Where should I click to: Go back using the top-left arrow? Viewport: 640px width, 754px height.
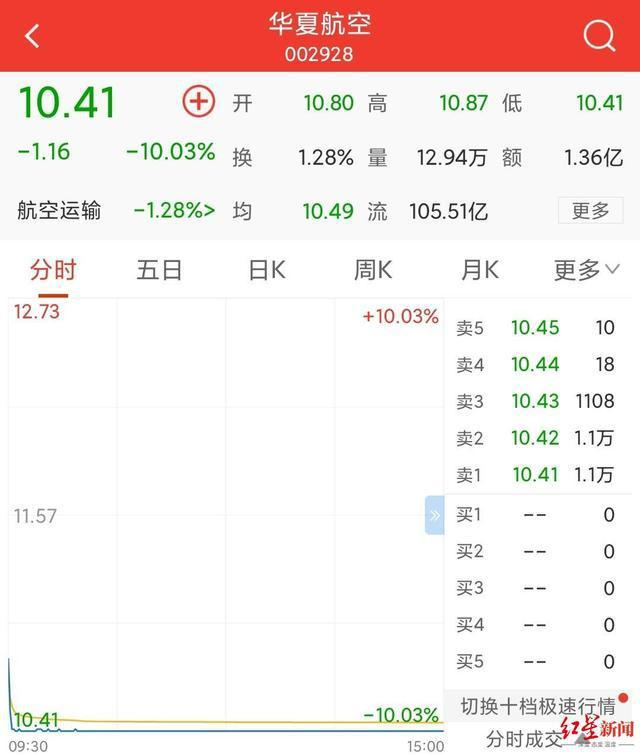click(x=32, y=36)
